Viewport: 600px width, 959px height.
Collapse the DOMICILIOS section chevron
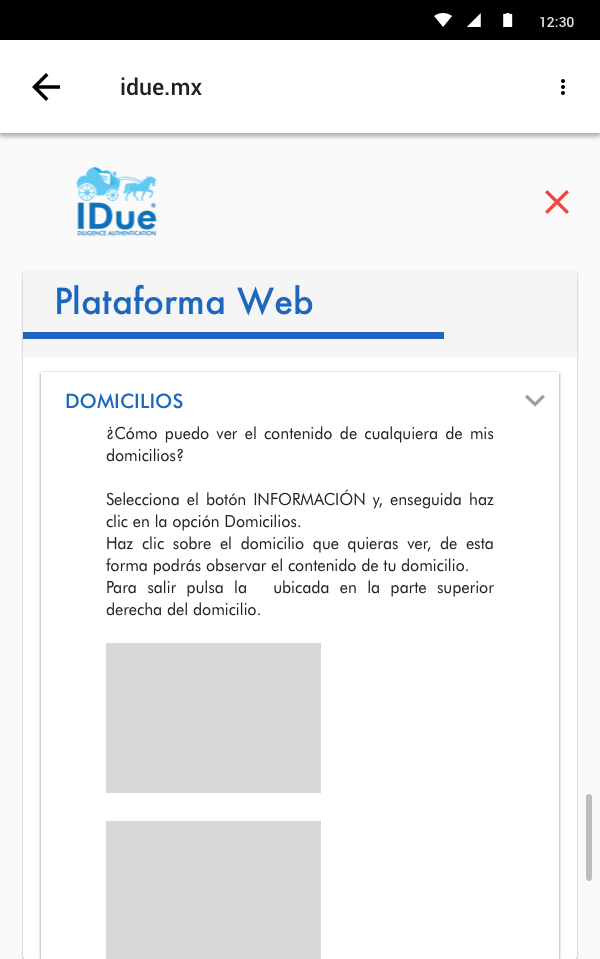(535, 401)
